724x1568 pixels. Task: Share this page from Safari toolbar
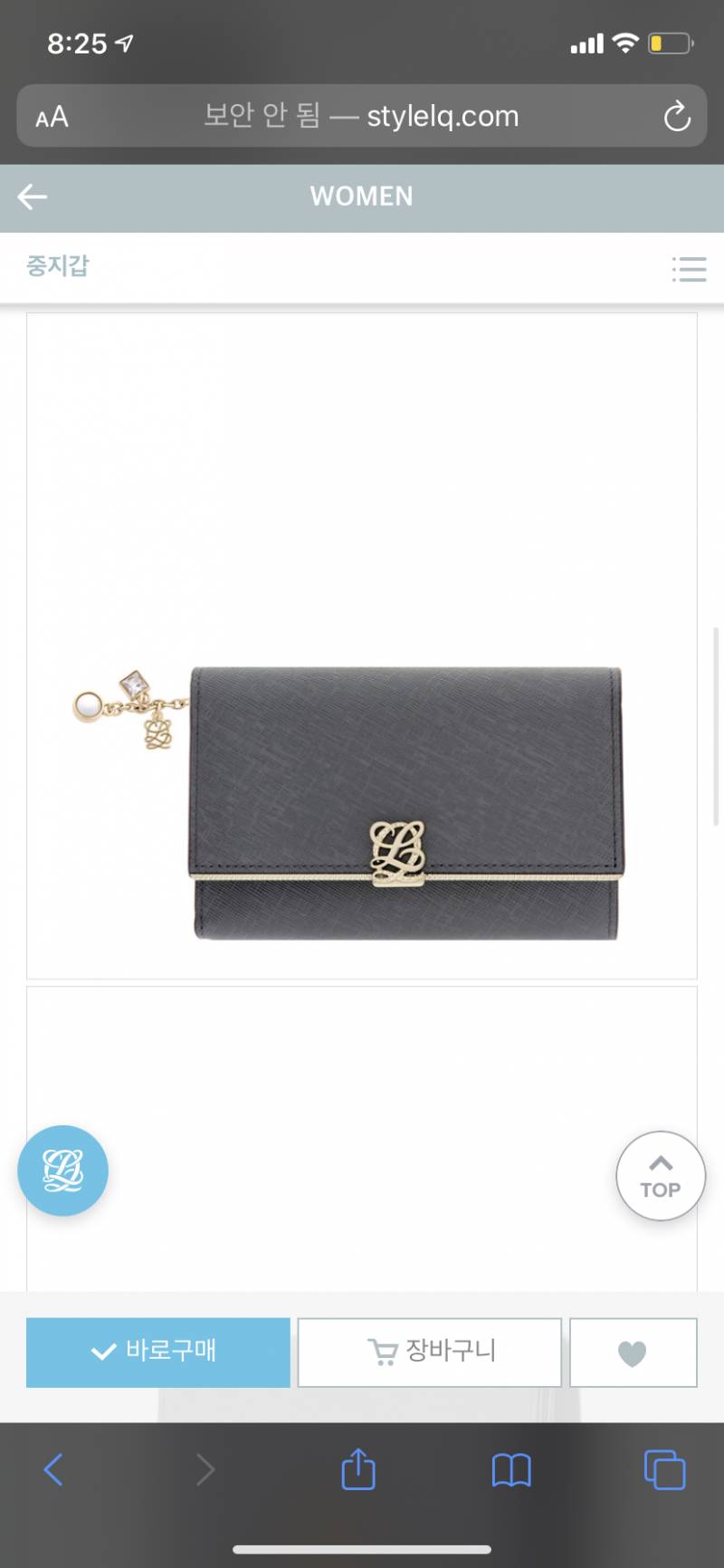(x=358, y=1468)
